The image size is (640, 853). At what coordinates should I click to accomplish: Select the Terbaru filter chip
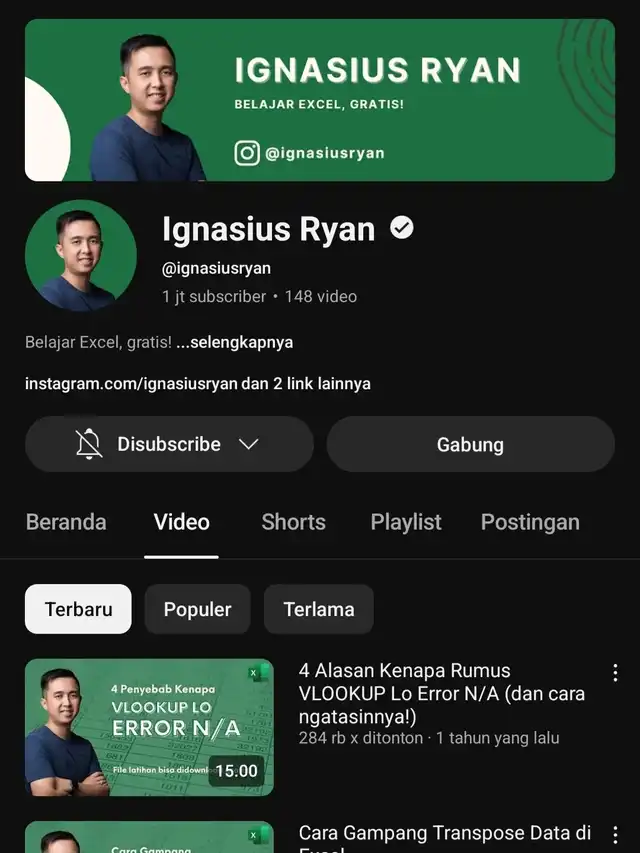78,609
